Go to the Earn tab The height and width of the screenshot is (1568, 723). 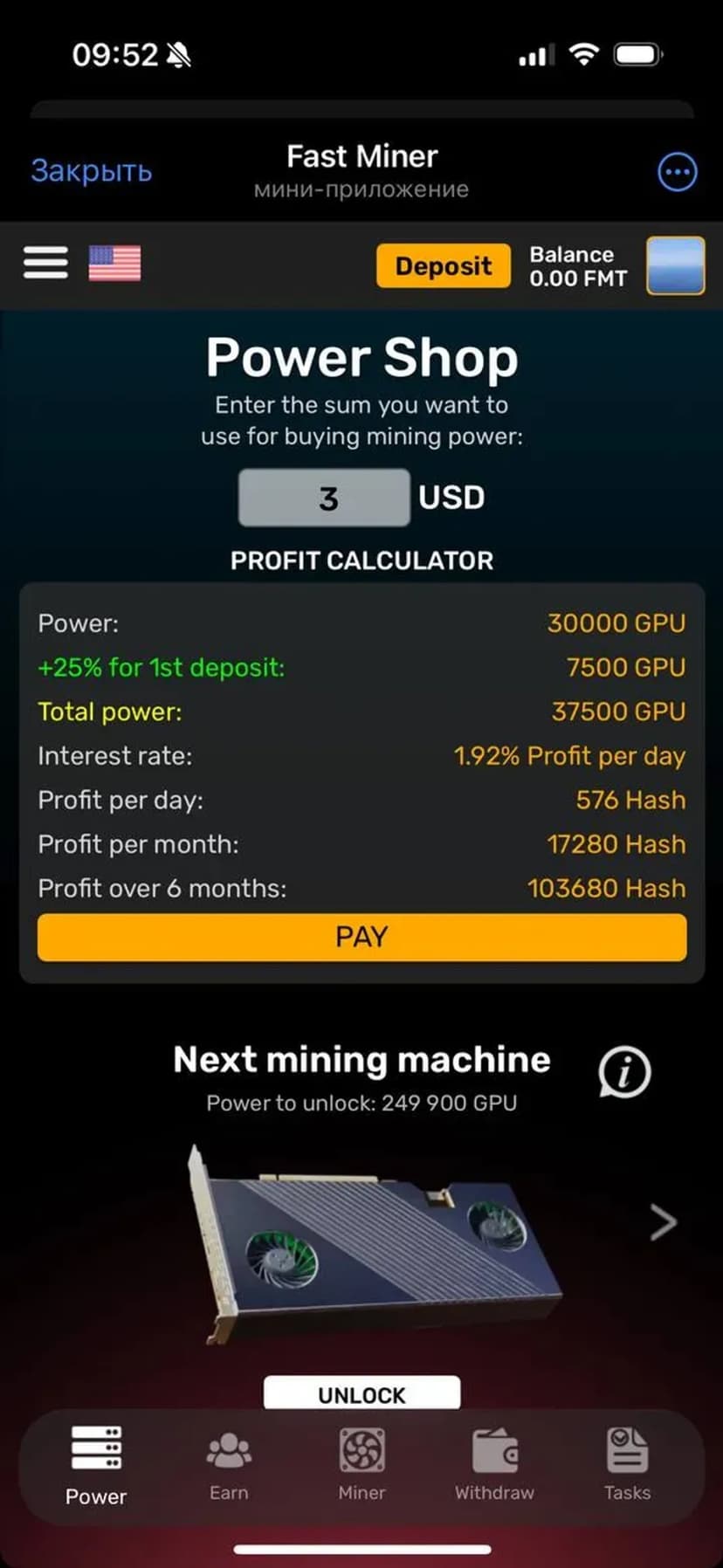tap(229, 1466)
